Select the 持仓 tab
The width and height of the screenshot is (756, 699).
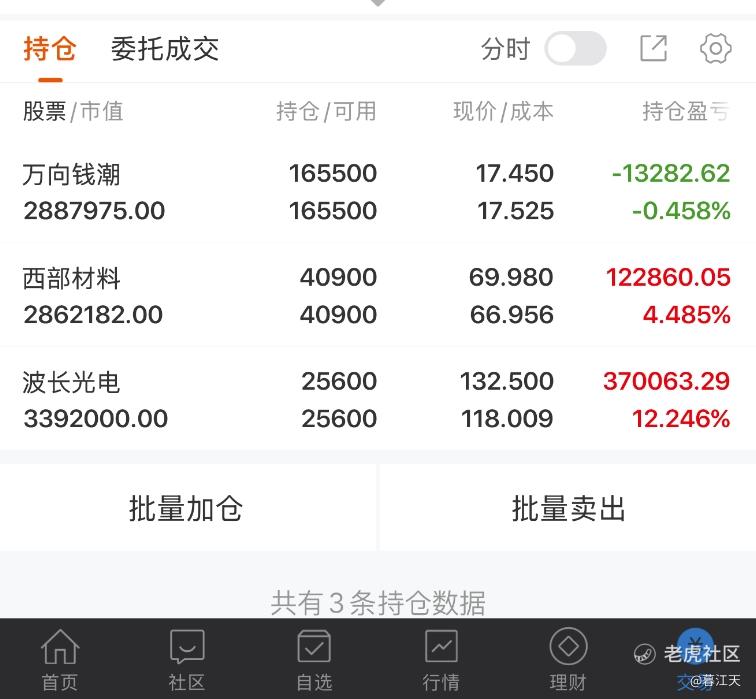click(50, 49)
